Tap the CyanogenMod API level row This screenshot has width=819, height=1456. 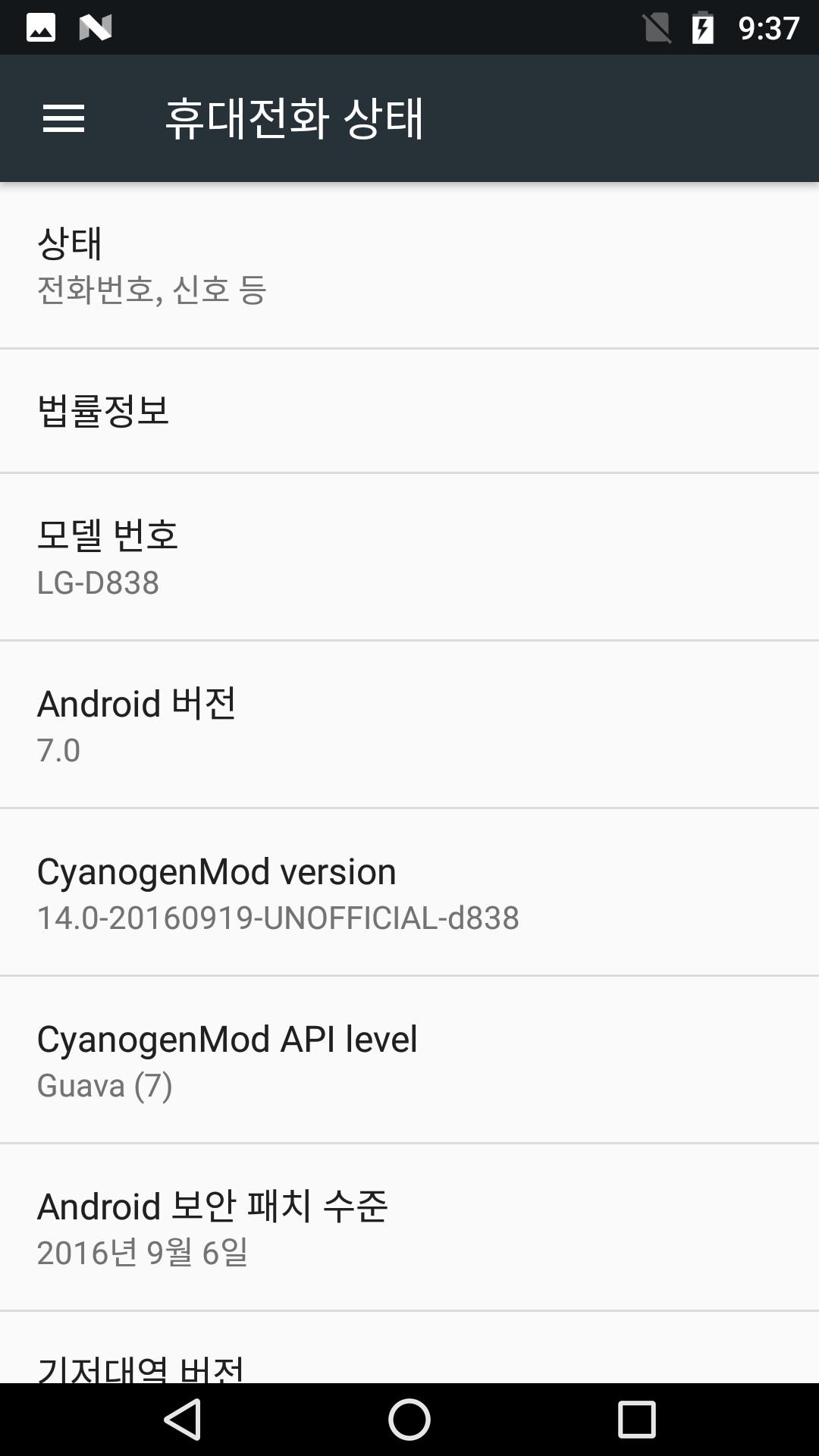coord(409,1060)
